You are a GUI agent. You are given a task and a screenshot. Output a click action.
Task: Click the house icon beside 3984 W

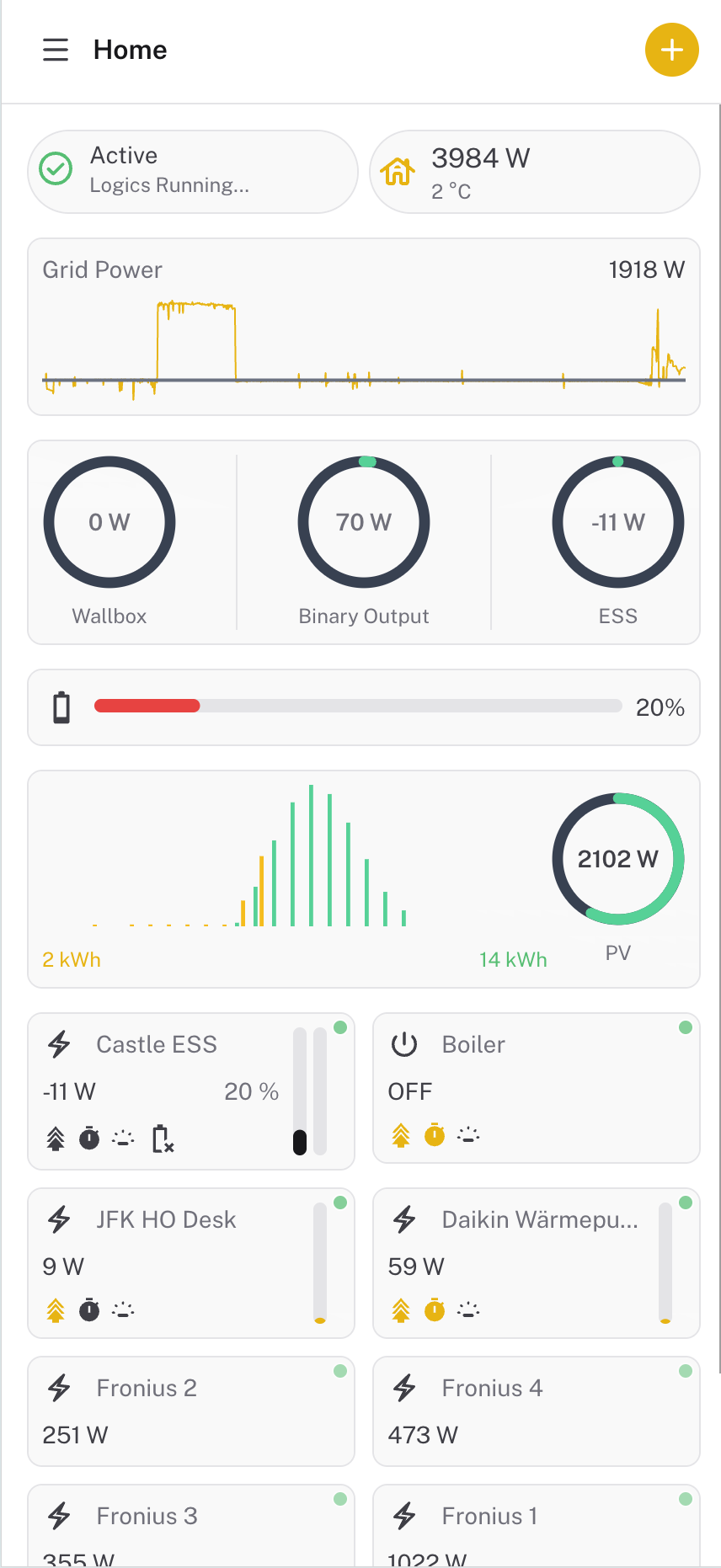[396, 171]
